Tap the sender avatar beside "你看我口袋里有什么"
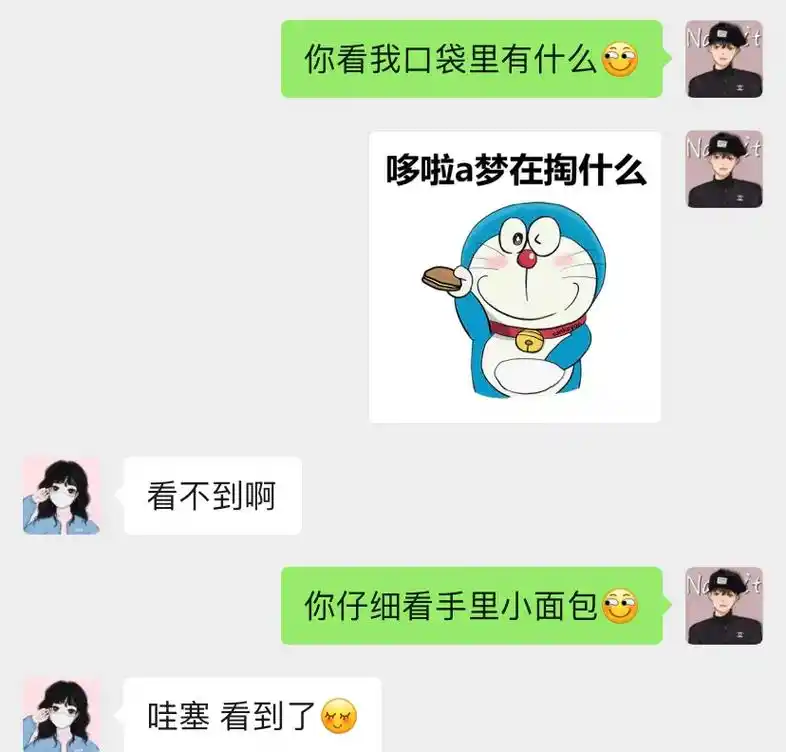 [724, 59]
